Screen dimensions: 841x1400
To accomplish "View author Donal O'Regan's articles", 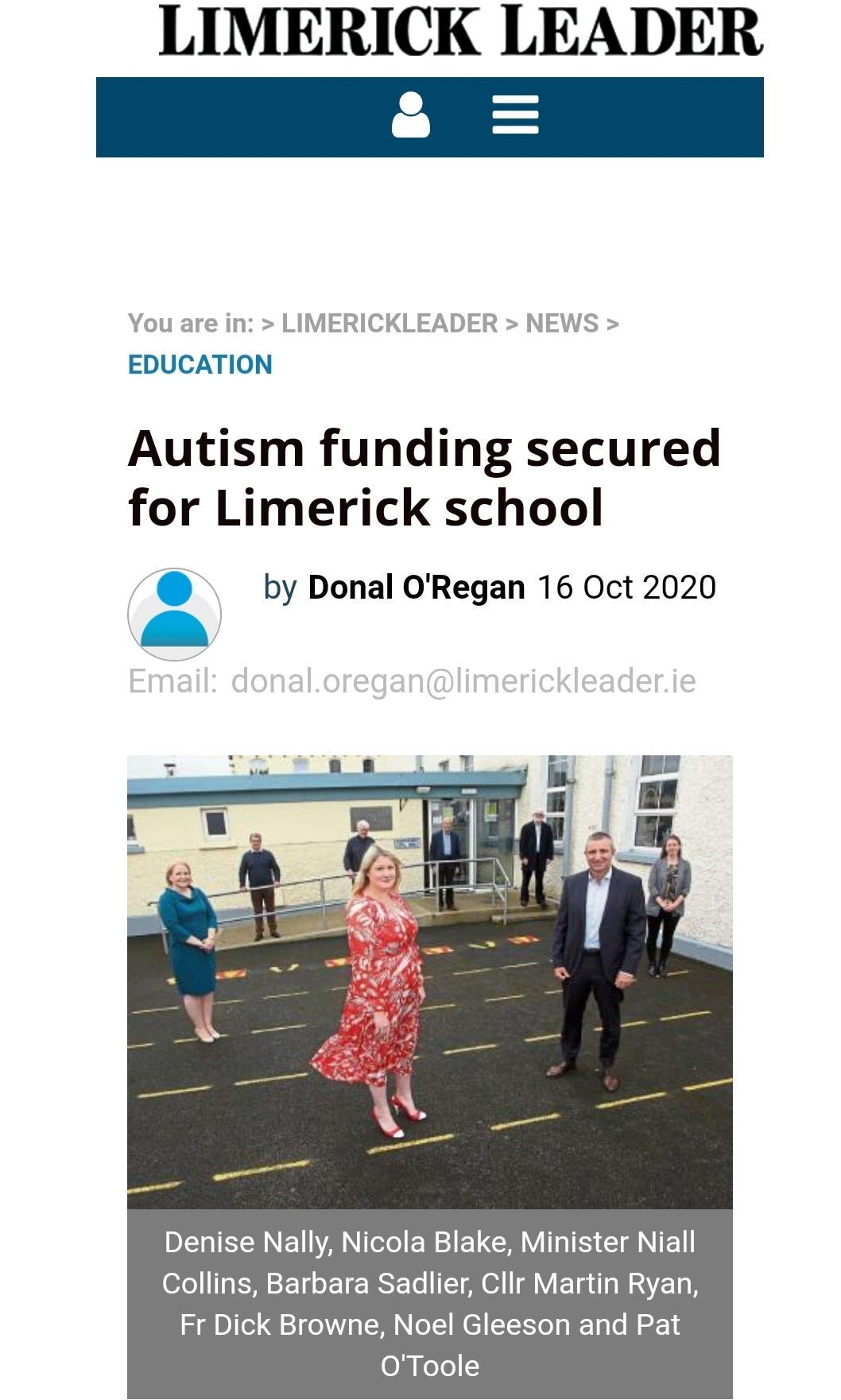I will (416, 588).
